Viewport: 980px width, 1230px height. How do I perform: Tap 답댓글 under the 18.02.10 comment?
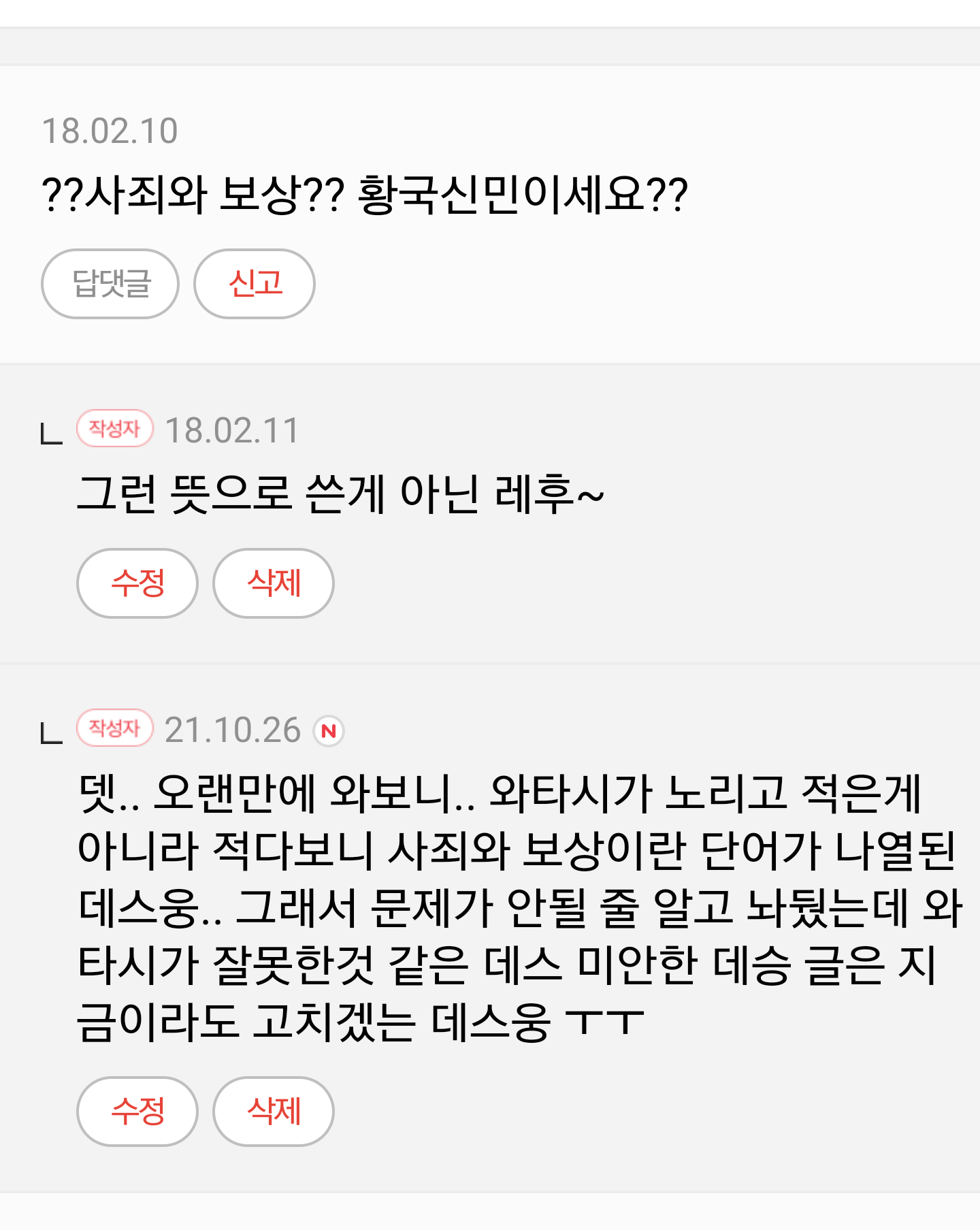tap(110, 284)
